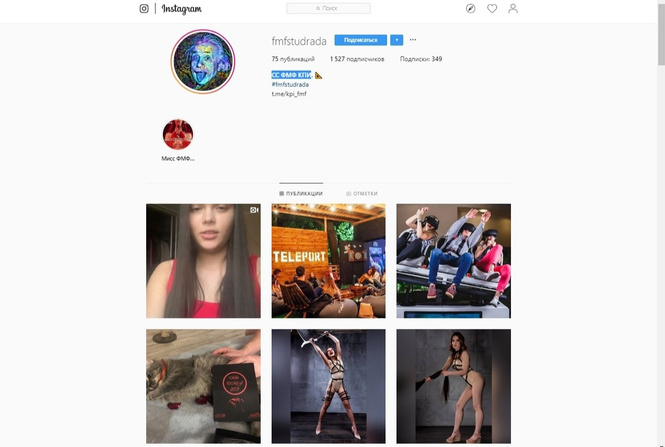Viewport: 665px width, 447px height.
Task: View the Подписки: 349 following list
Action: pos(420,59)
